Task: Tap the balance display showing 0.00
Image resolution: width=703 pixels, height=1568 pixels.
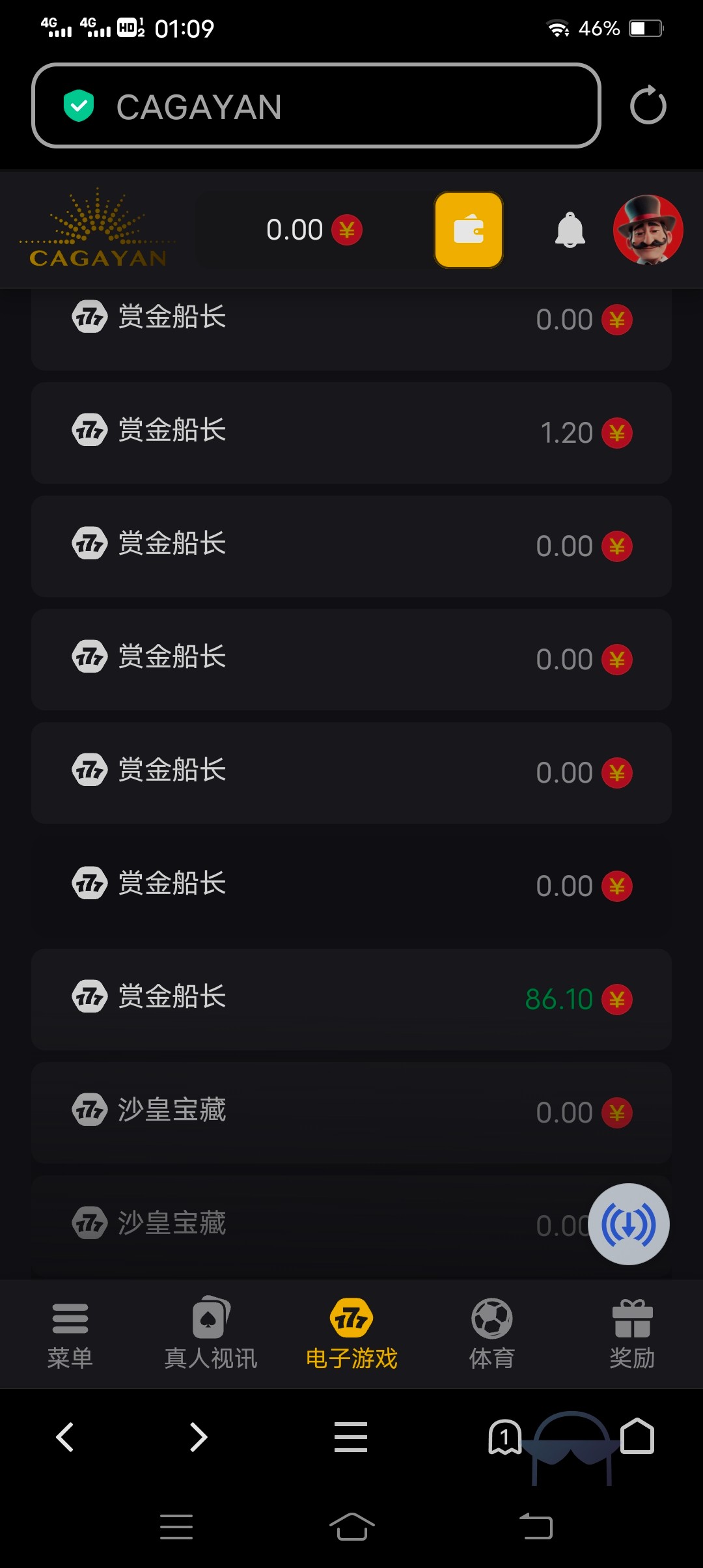Action: [x=294, y=229]
